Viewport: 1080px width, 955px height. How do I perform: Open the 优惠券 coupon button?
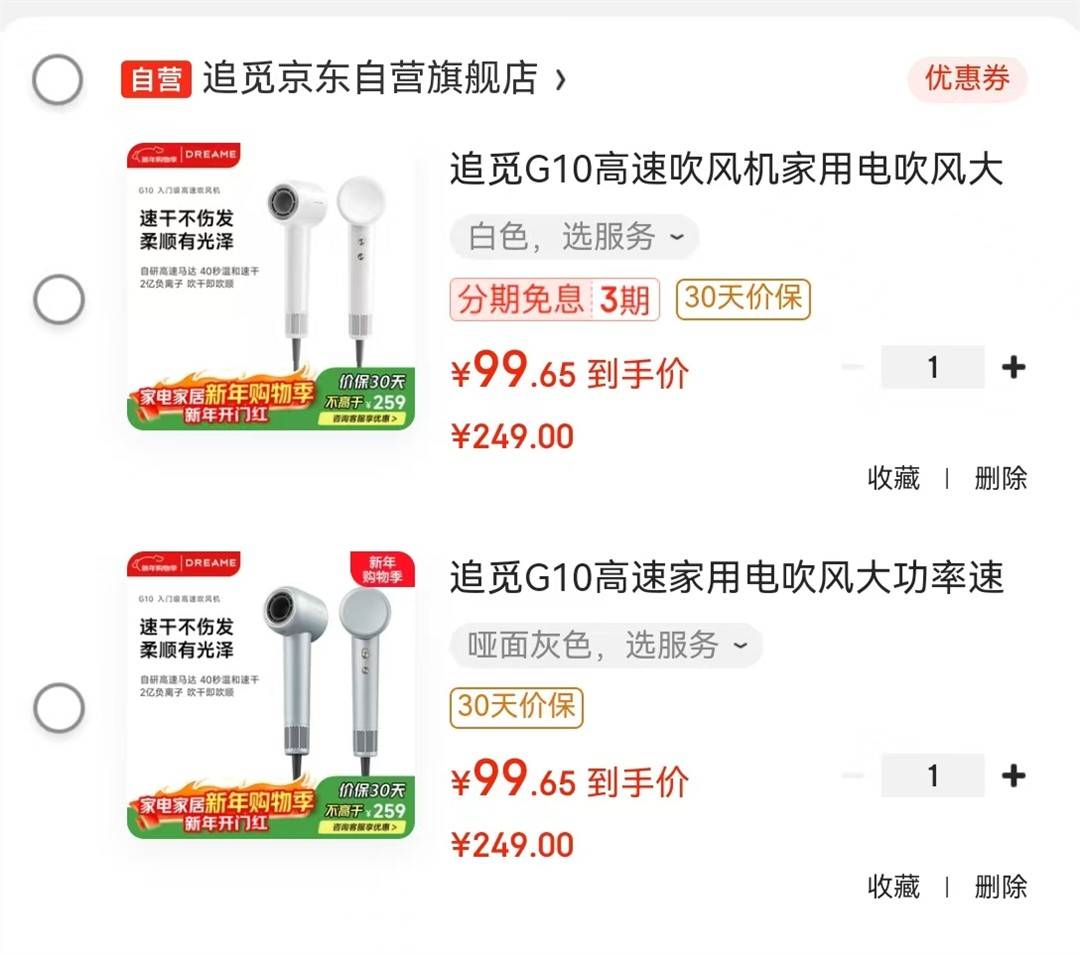pos(966,79)
